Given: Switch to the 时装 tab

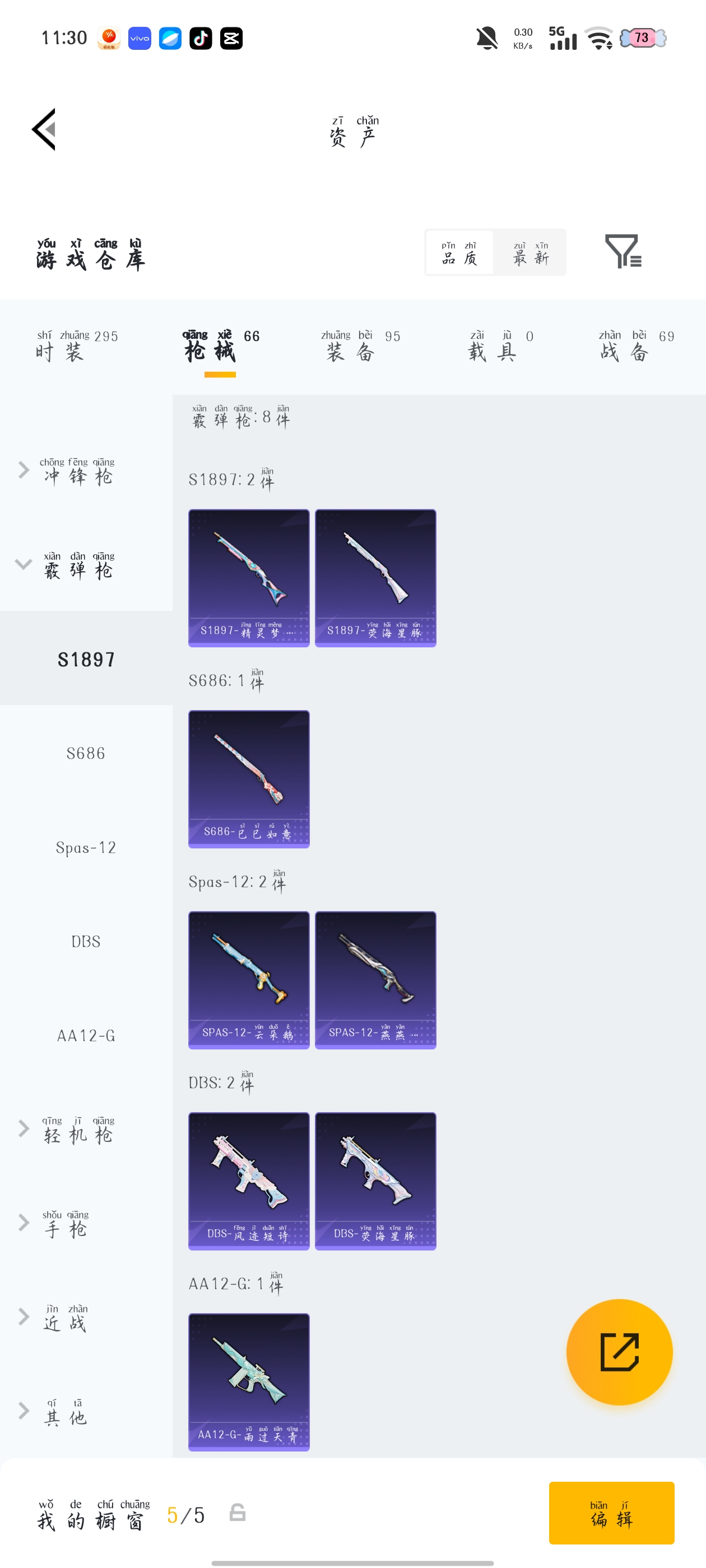Looking at the screenshot, I should 76,346.
